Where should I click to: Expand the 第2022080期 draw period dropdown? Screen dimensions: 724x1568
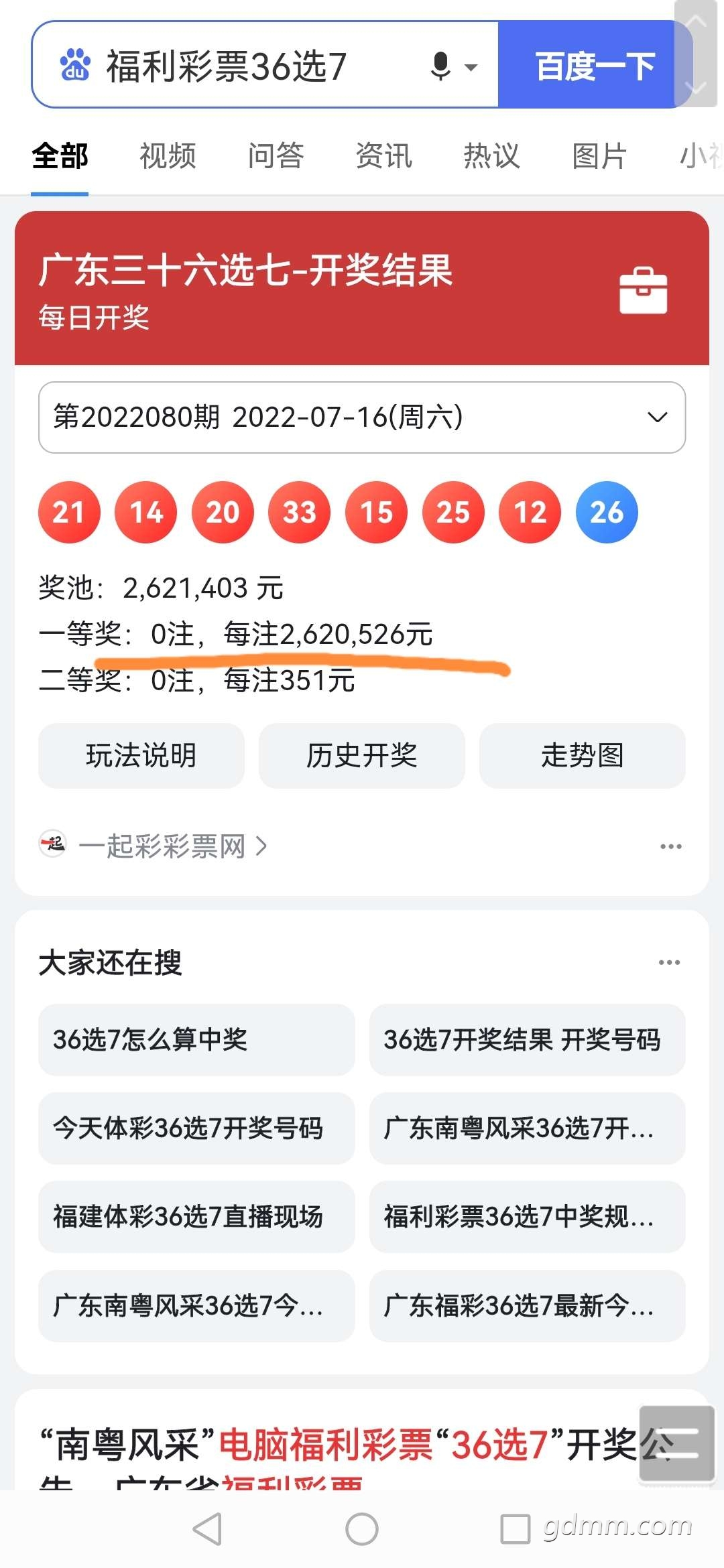[362, 417]
